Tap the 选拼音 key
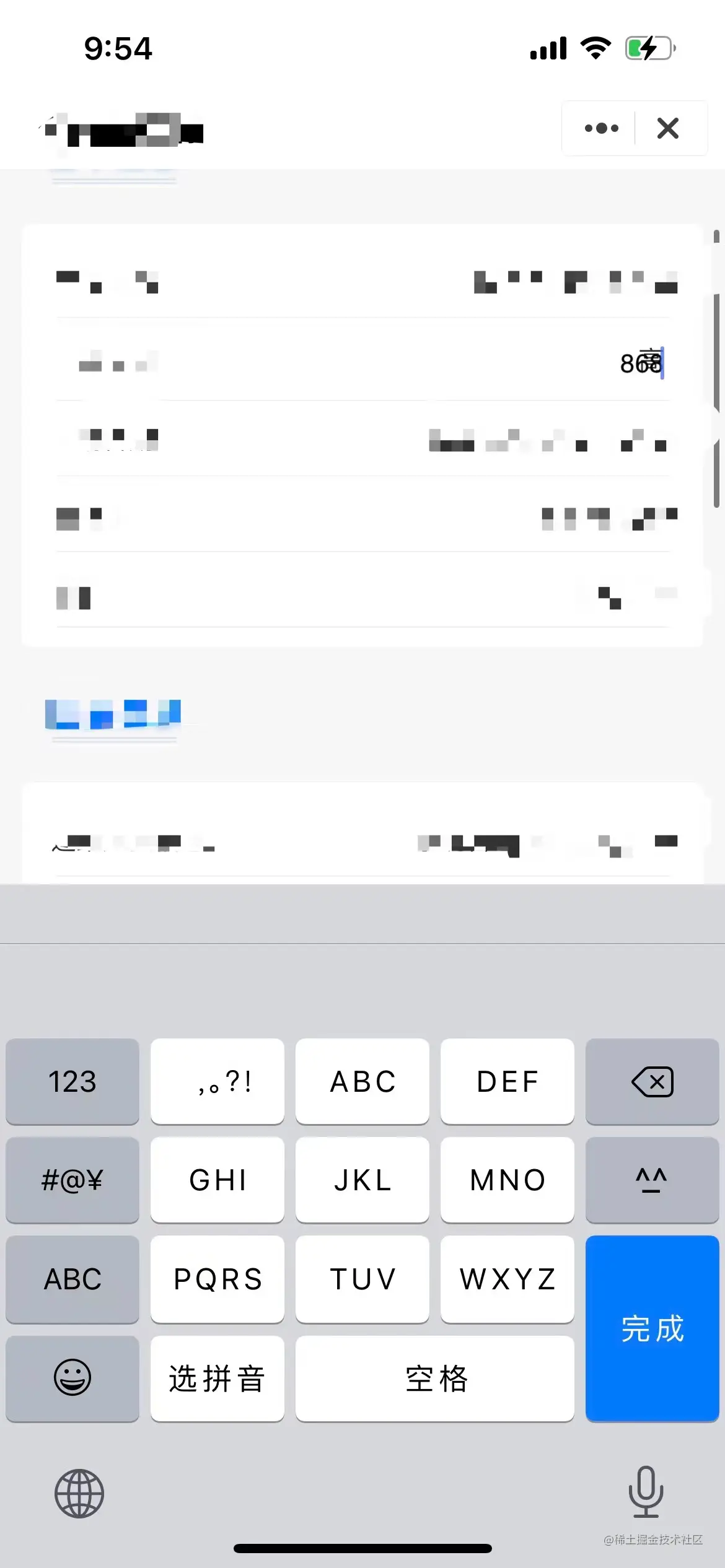 coord(217,1378)
